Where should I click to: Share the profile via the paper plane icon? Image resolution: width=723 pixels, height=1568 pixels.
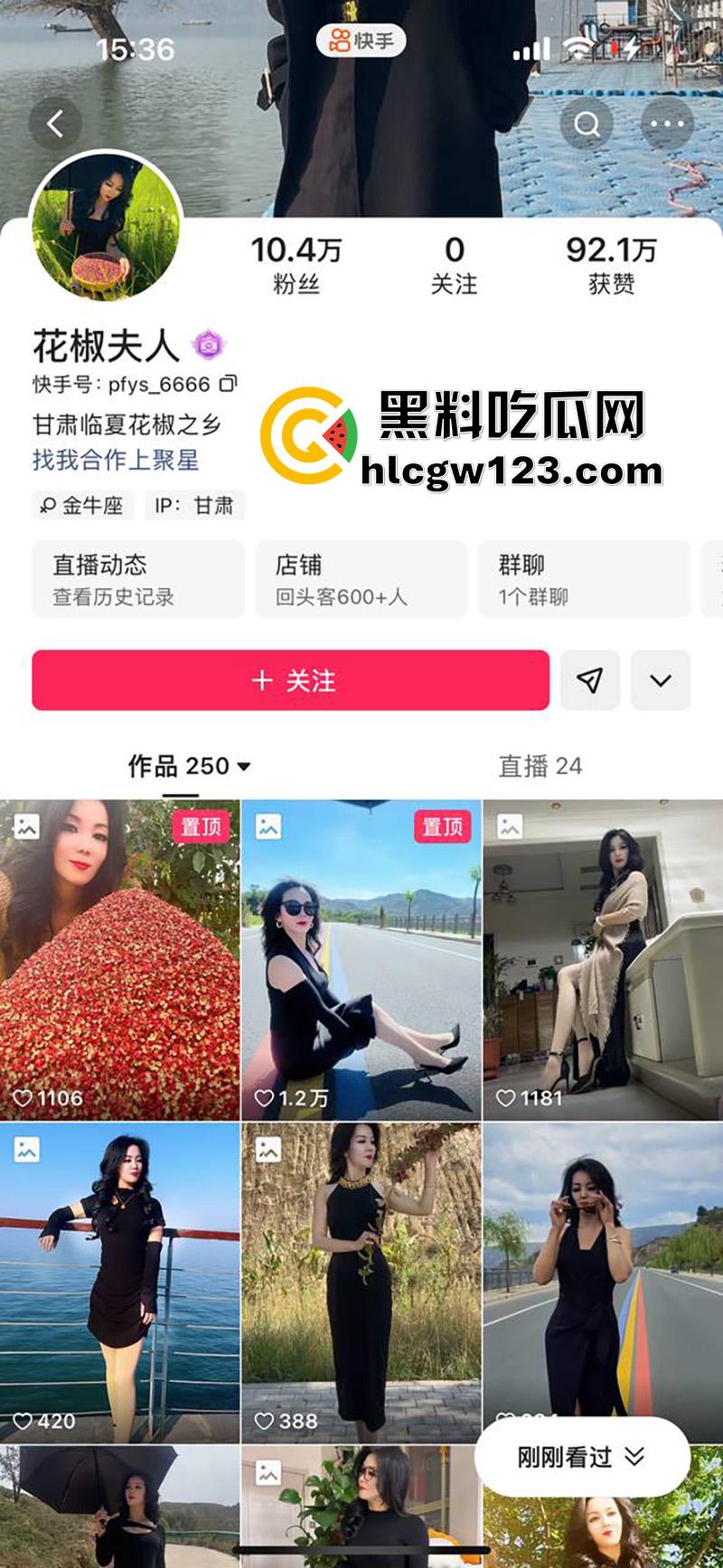588,680
